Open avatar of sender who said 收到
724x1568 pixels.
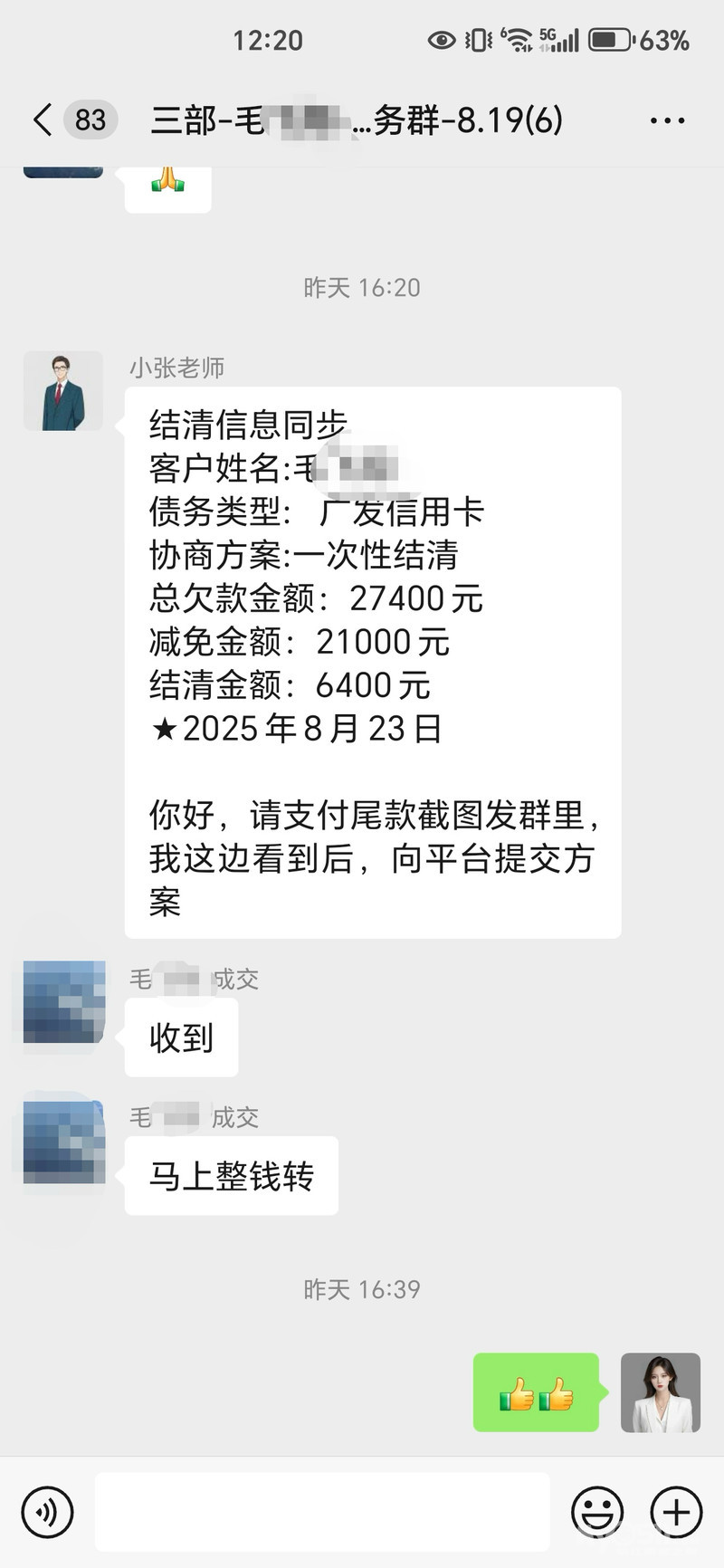(63, 1001)
